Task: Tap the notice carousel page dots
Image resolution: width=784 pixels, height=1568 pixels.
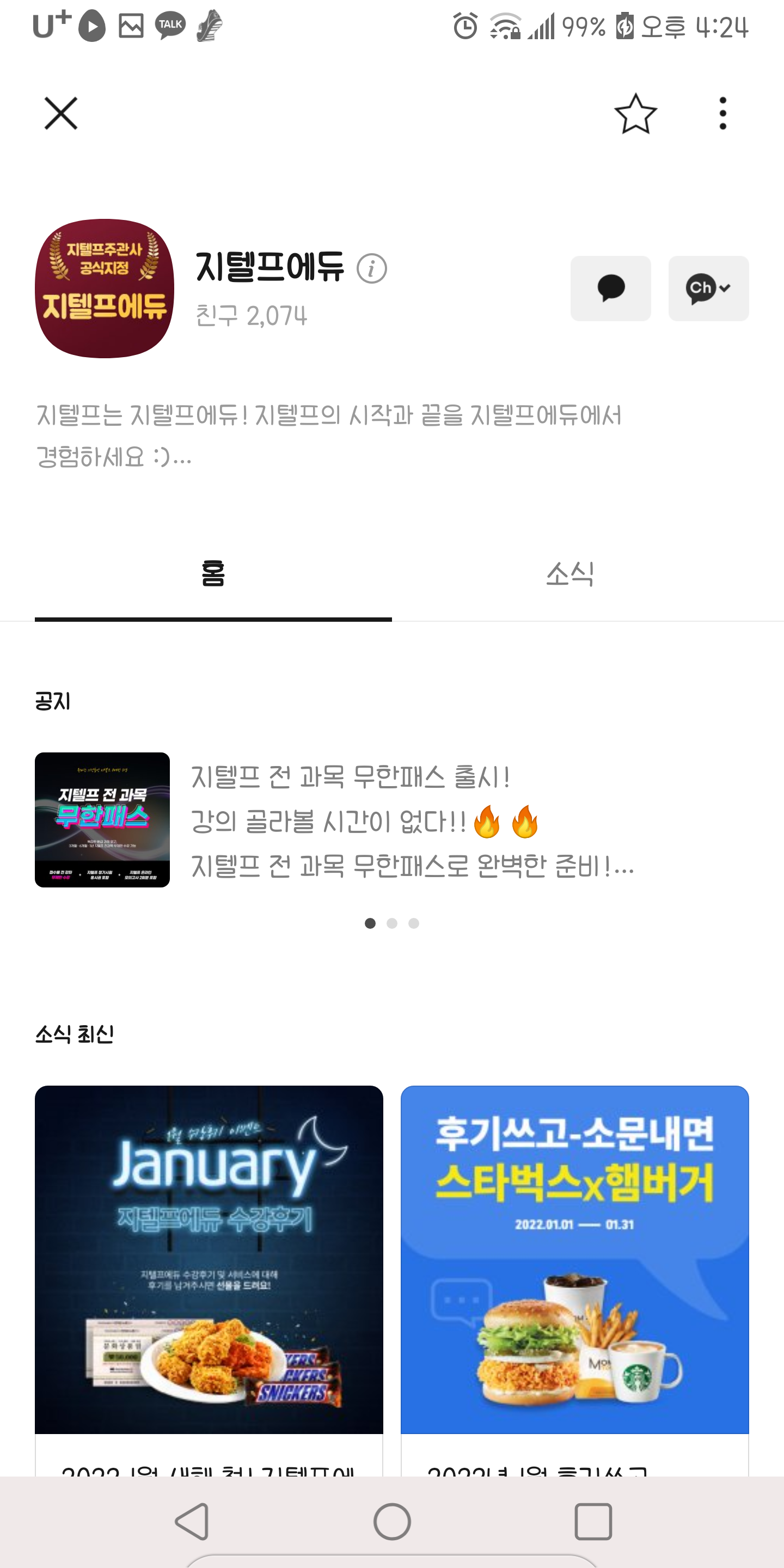Action: 391,923
